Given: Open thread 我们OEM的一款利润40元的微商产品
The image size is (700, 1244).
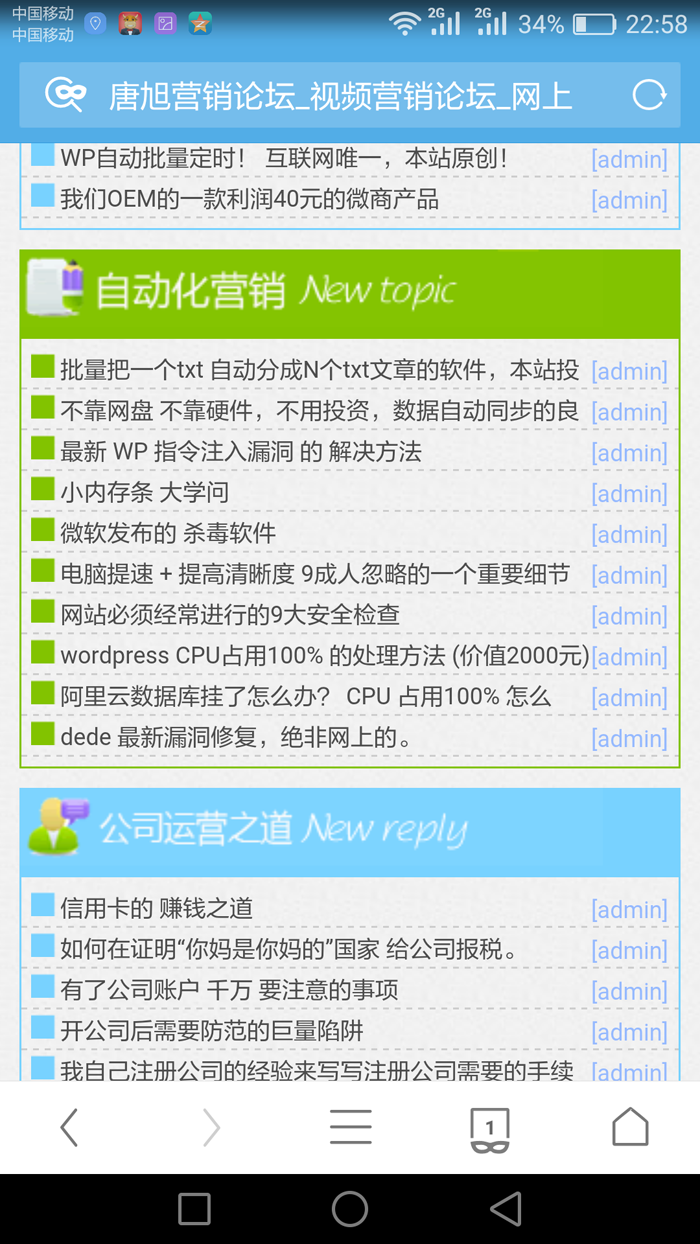Looking at the screenshot, I should pyautogui.click(x=249, y=199).
